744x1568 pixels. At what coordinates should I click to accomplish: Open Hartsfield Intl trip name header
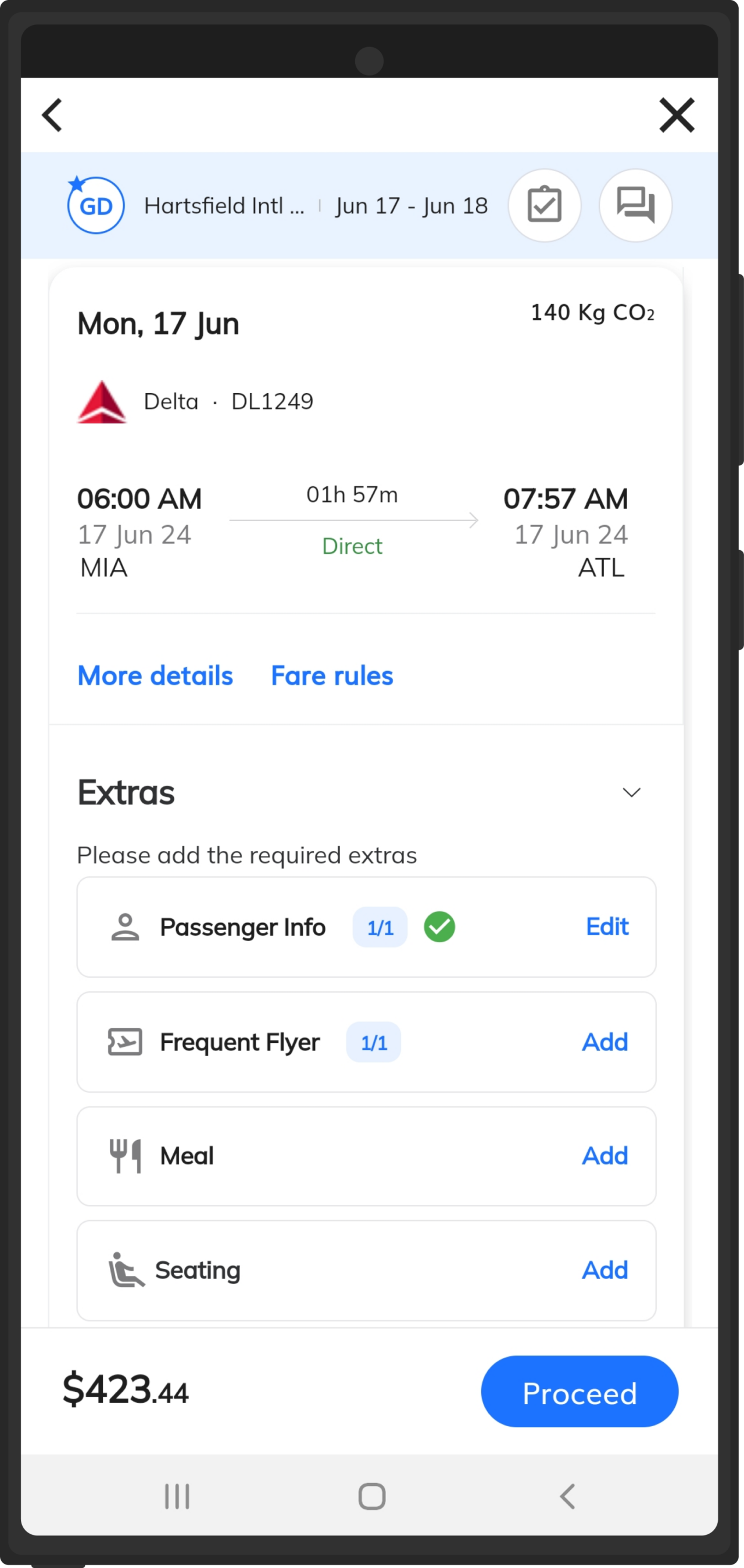click(x=225, y=205)
